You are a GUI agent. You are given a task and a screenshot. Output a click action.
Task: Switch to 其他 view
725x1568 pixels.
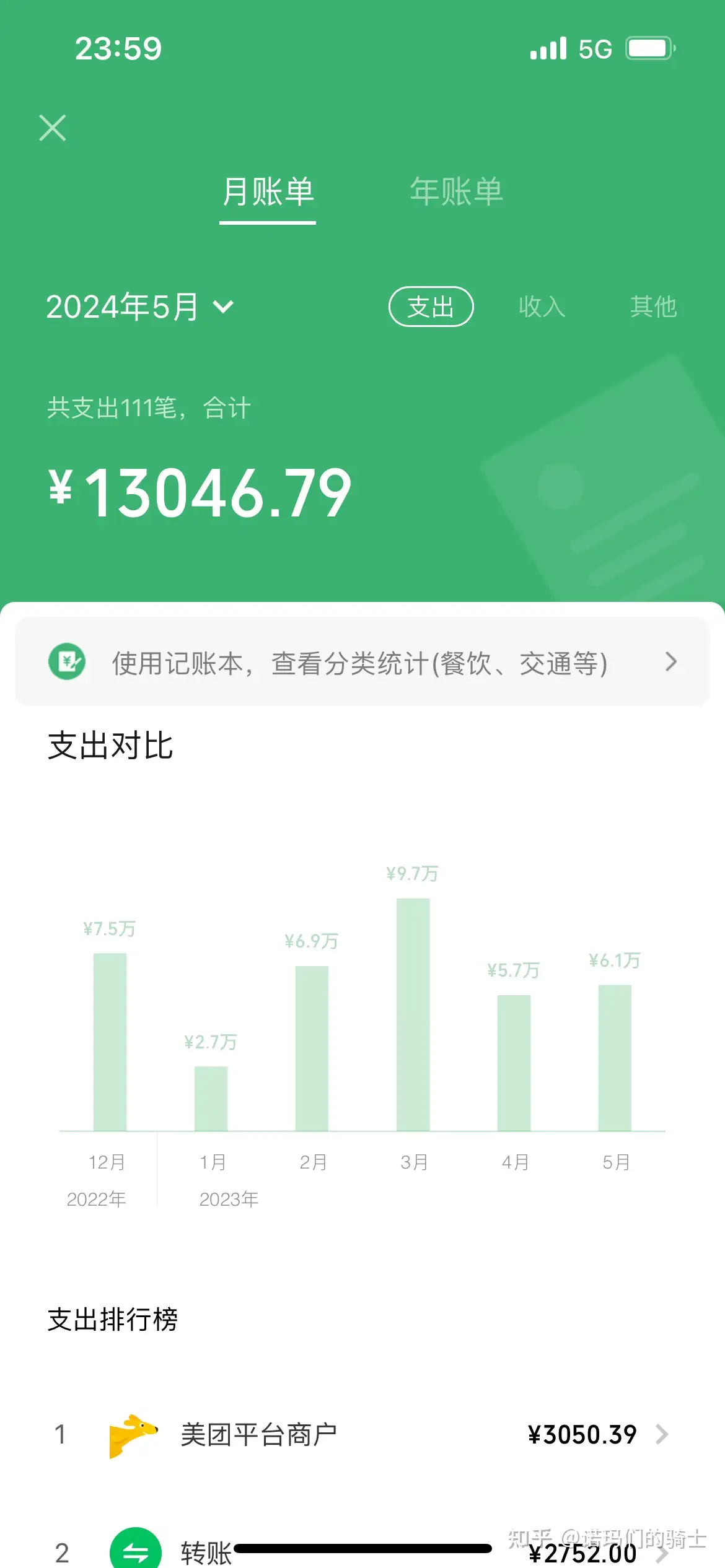pyautogui.click(x=653, y=307)
